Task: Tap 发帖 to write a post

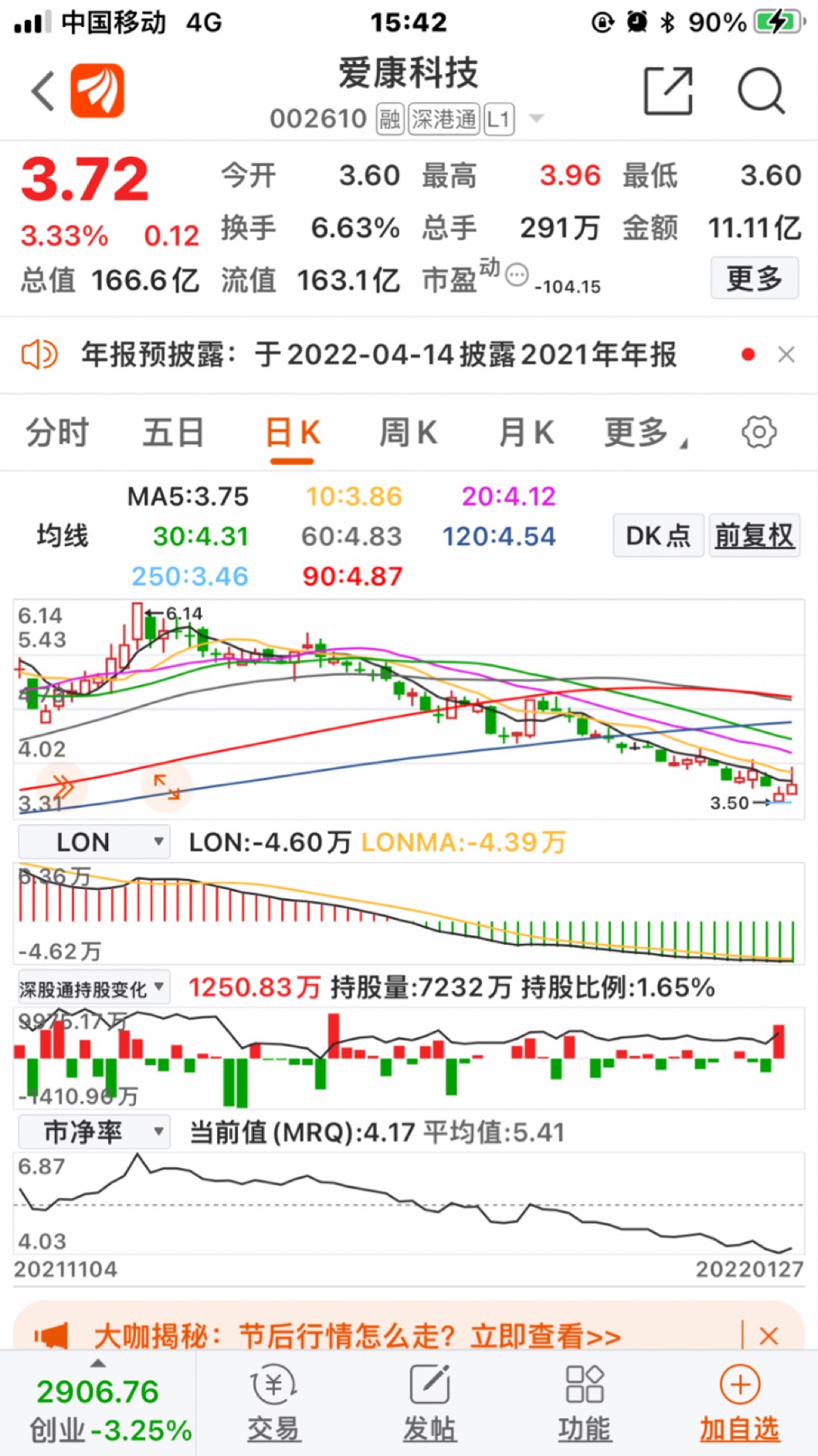Action: coord(429,1404)
